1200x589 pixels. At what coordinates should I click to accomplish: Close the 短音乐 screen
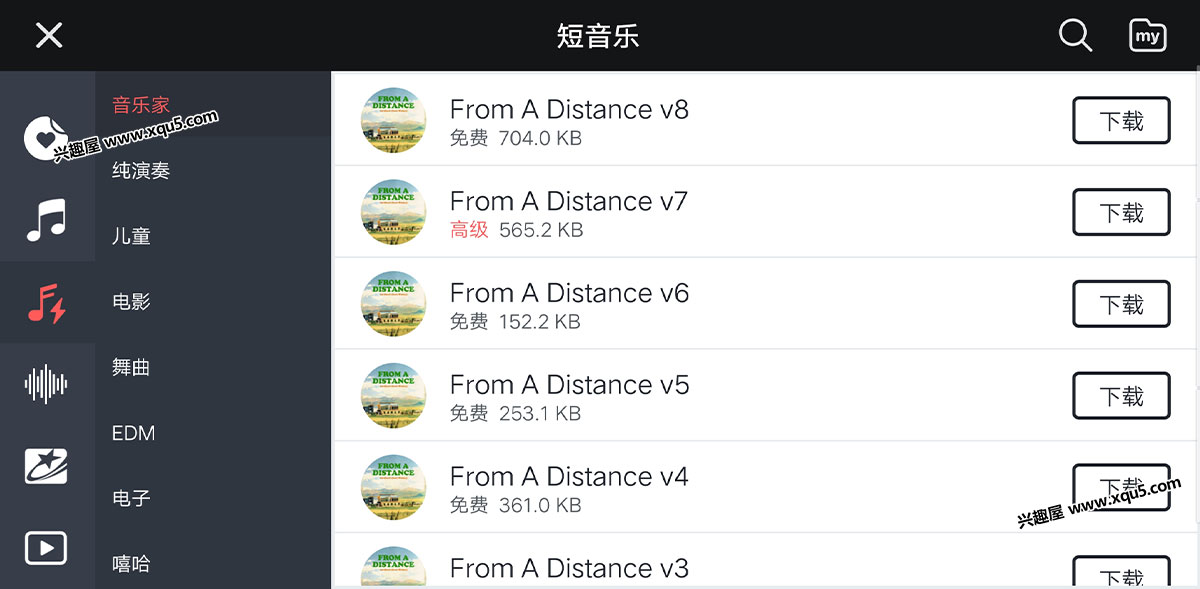(49, 36)
